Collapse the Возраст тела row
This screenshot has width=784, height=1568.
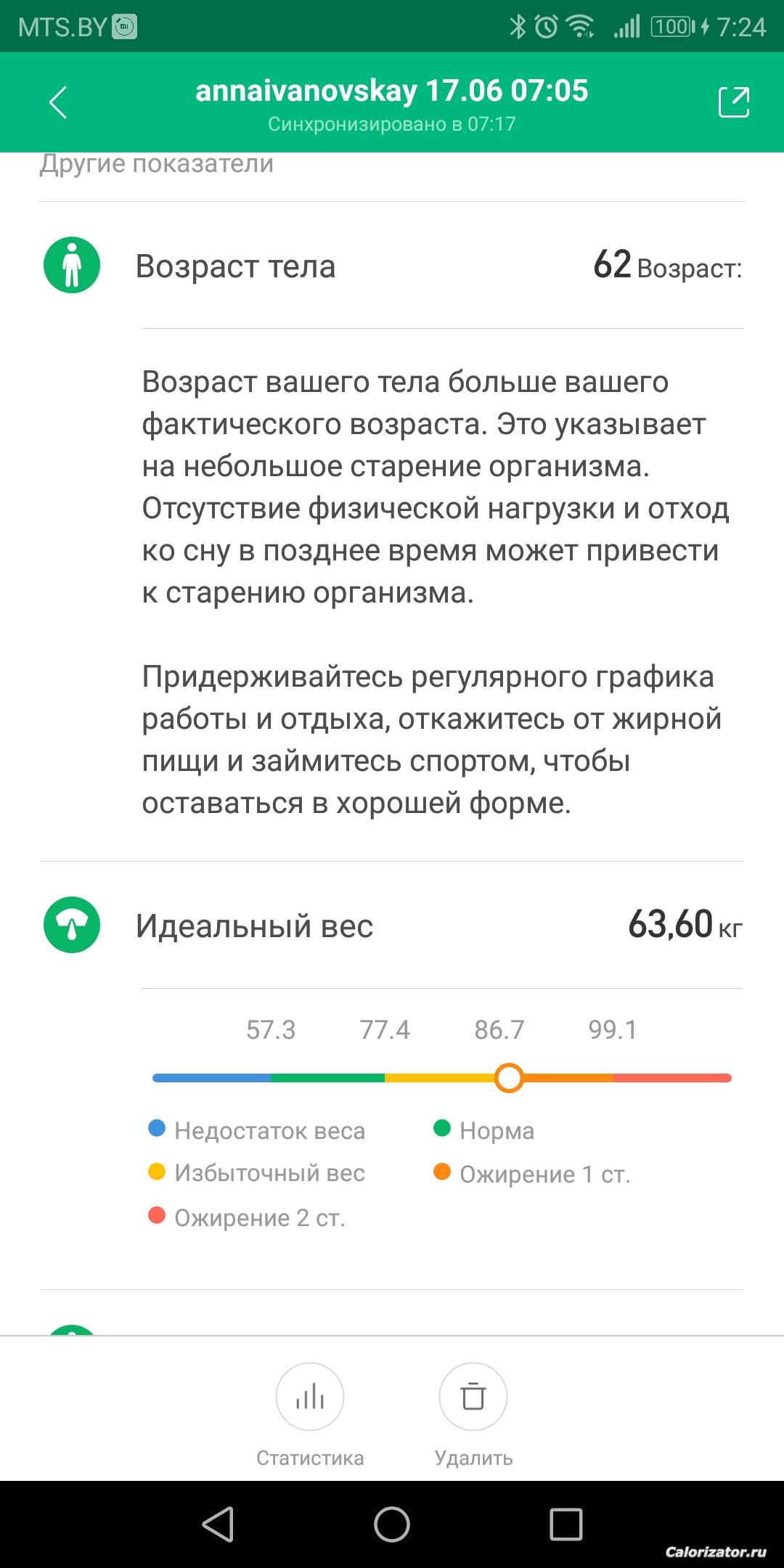(x=392, y=266)
